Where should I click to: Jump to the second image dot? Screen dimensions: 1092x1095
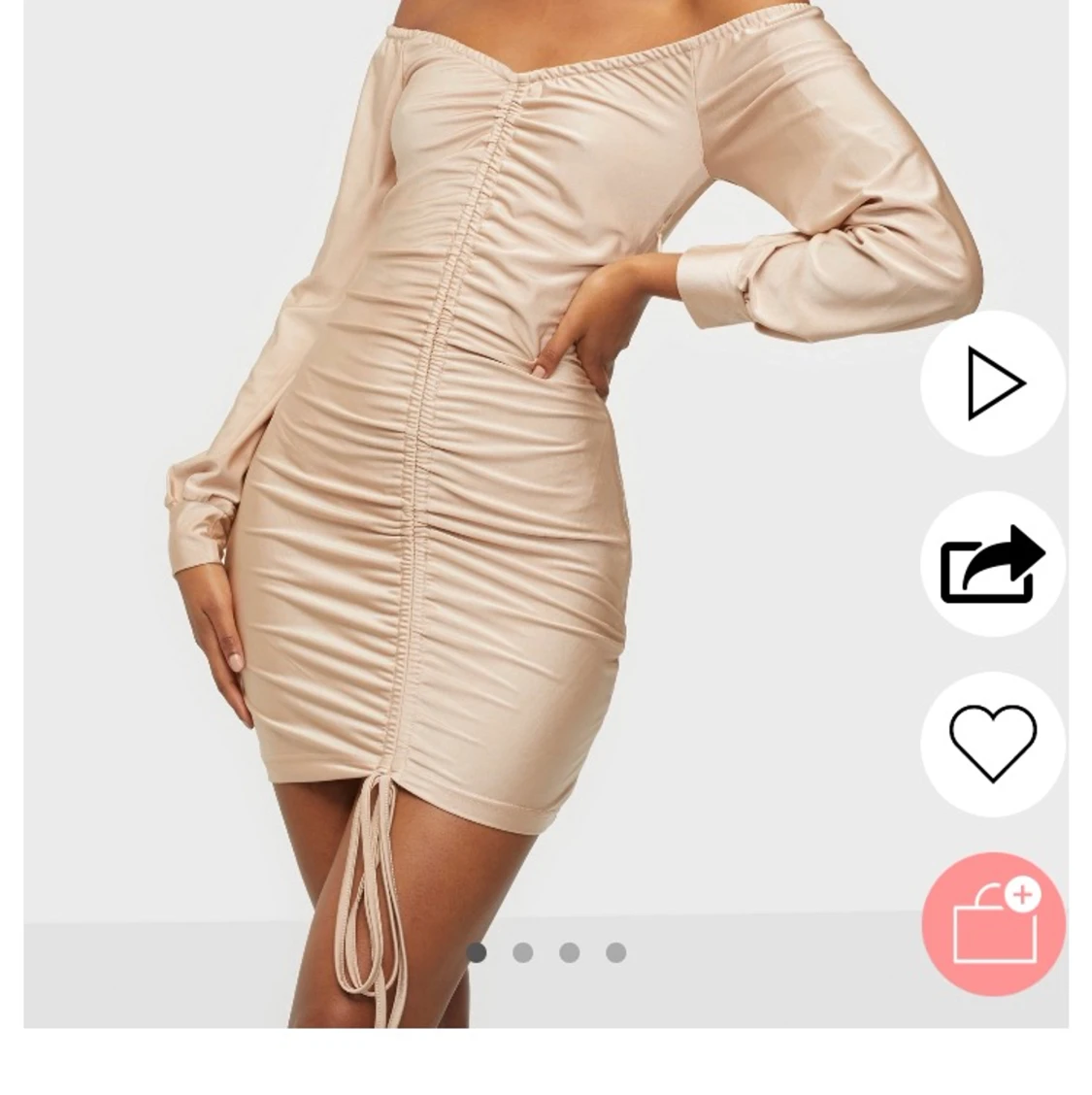point(523,952)
